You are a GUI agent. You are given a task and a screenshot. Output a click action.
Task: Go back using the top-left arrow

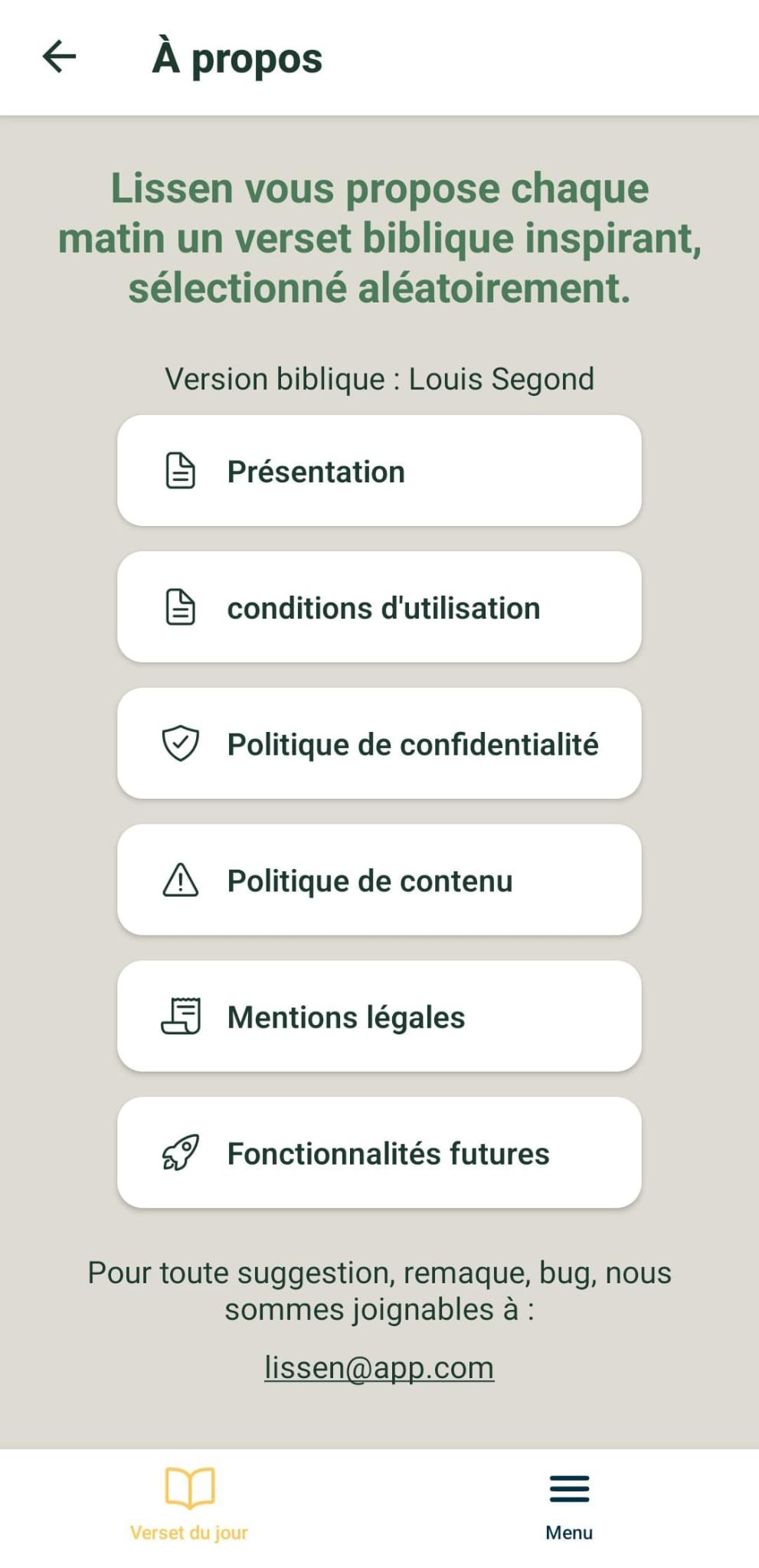coord(59,57)
